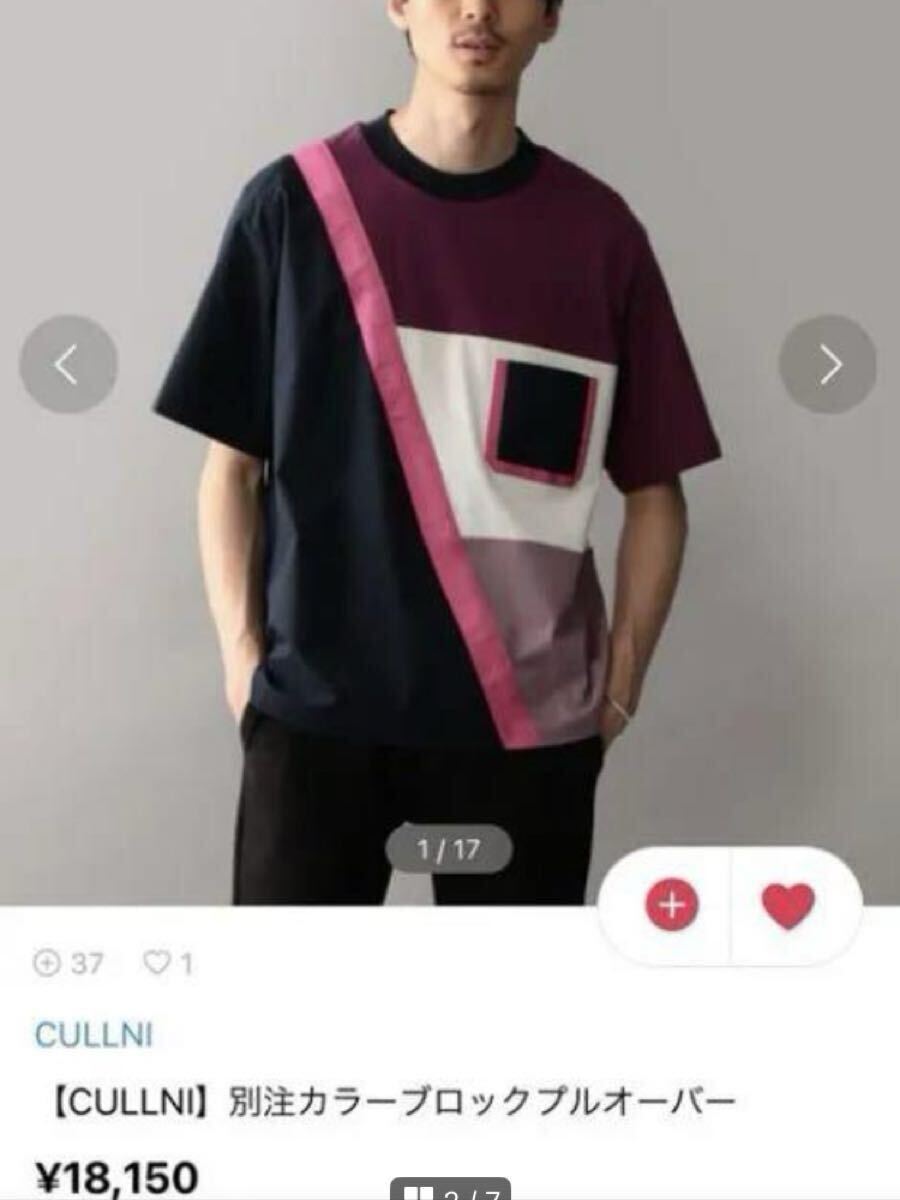The height and width of the screenshot is (1200, 900).
Task: Tap the red plus add button
Action: point(672,906)
